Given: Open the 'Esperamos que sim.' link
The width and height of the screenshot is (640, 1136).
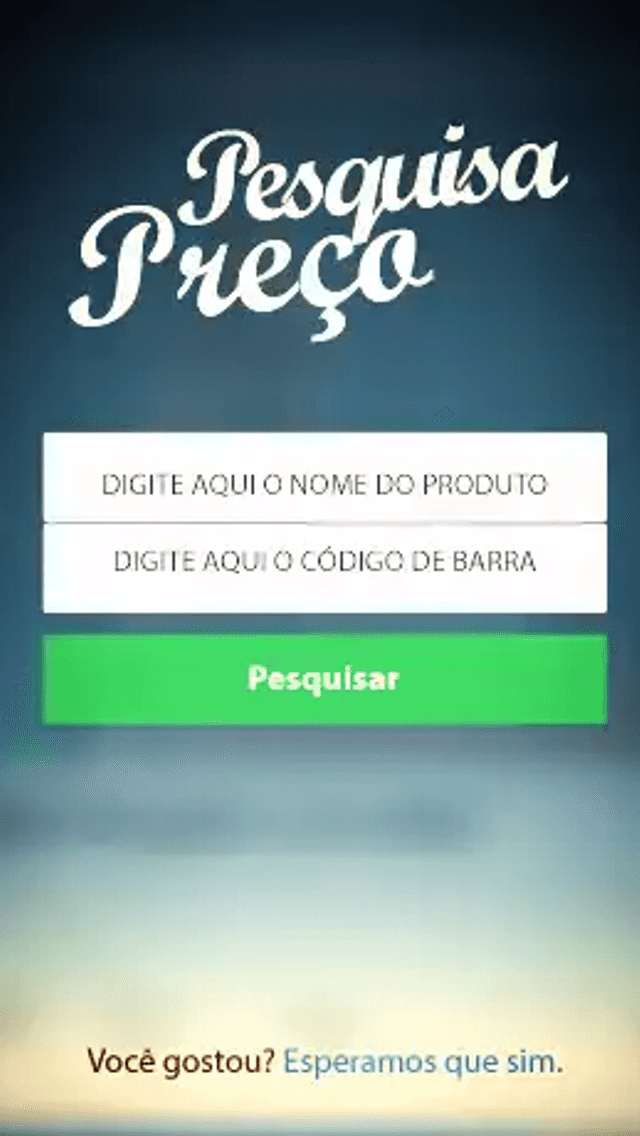Looking at the screenshot, I should tap(423, 1063).
